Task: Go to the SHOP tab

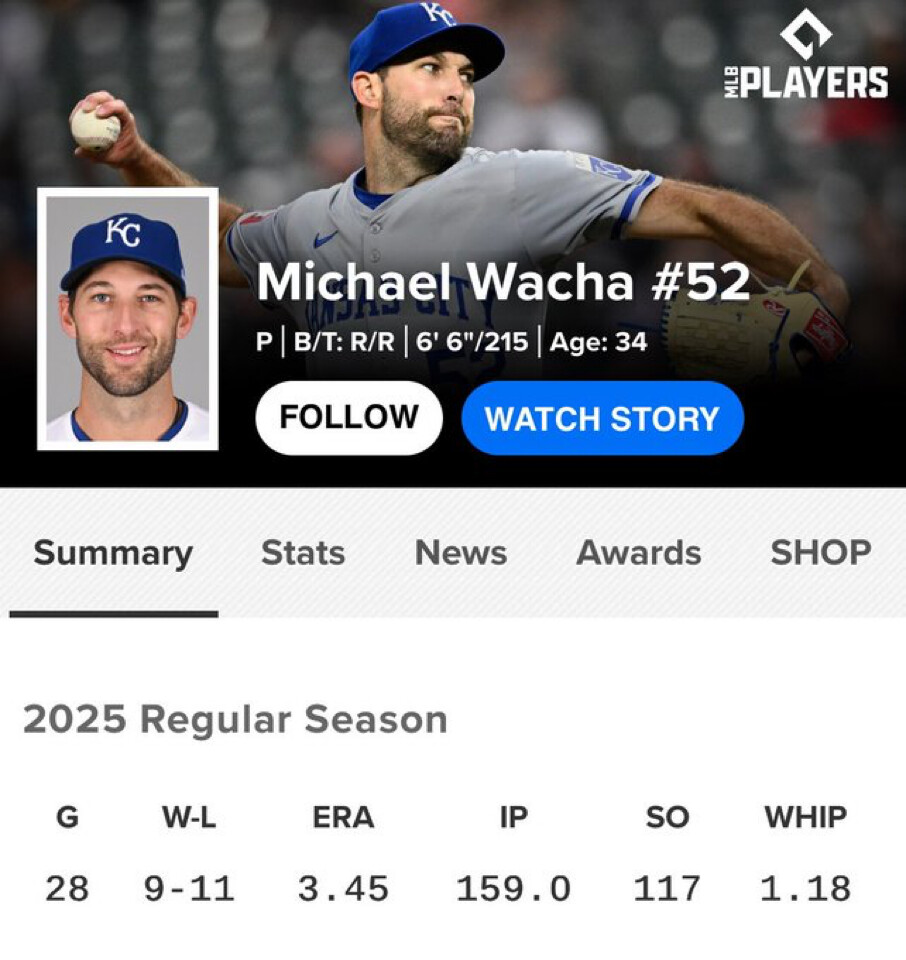Action: click(x=820, y=553)
